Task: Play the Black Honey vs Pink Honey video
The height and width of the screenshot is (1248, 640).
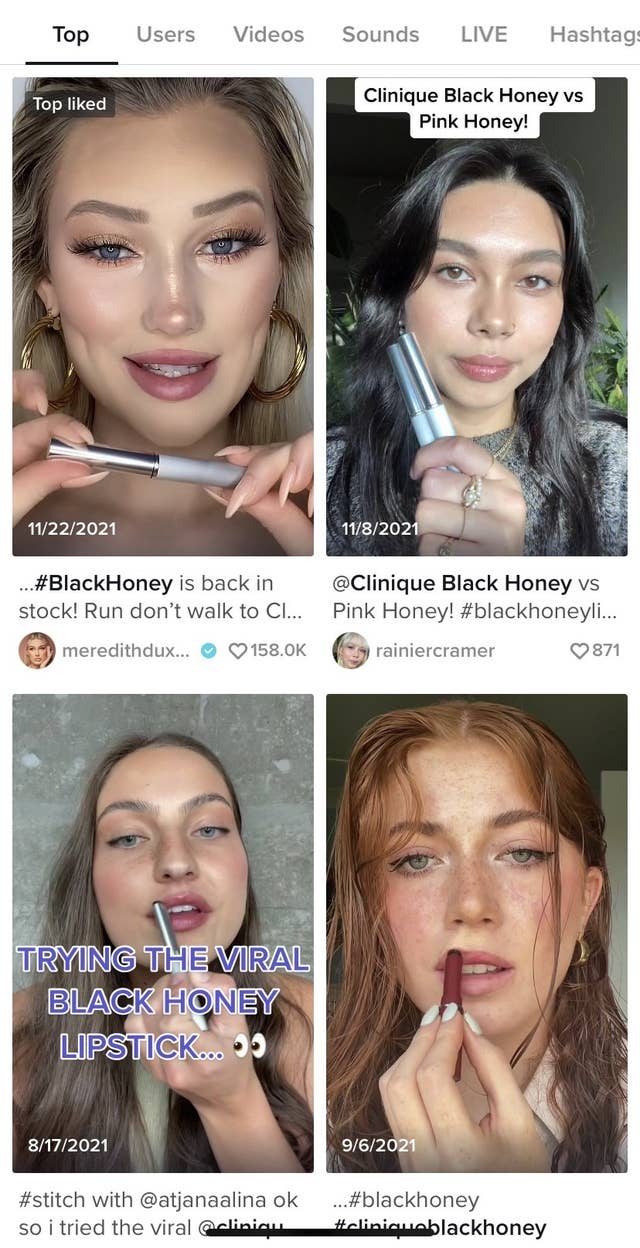Action: (x=477, y=316)
